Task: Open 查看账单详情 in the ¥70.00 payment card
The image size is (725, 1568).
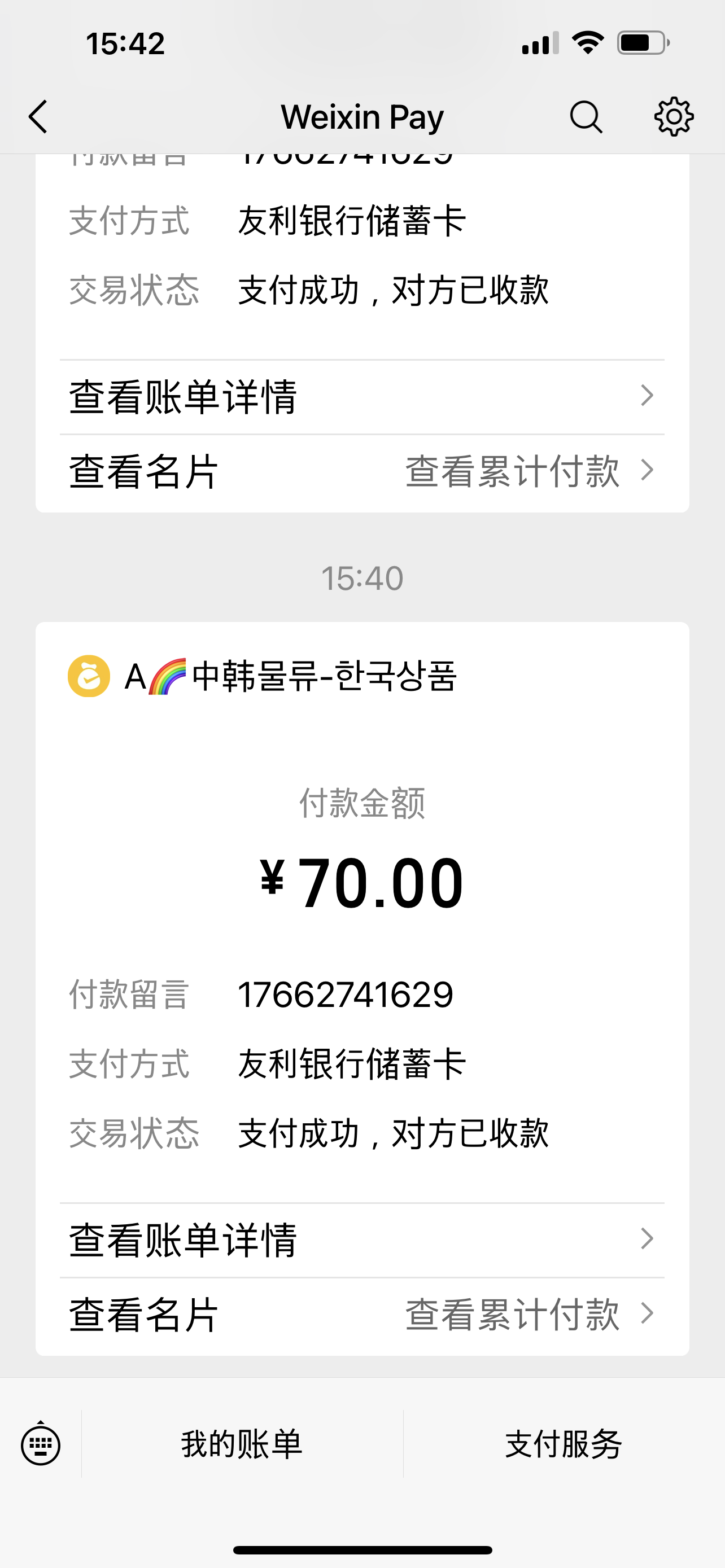Action: tap(362, 1239)
